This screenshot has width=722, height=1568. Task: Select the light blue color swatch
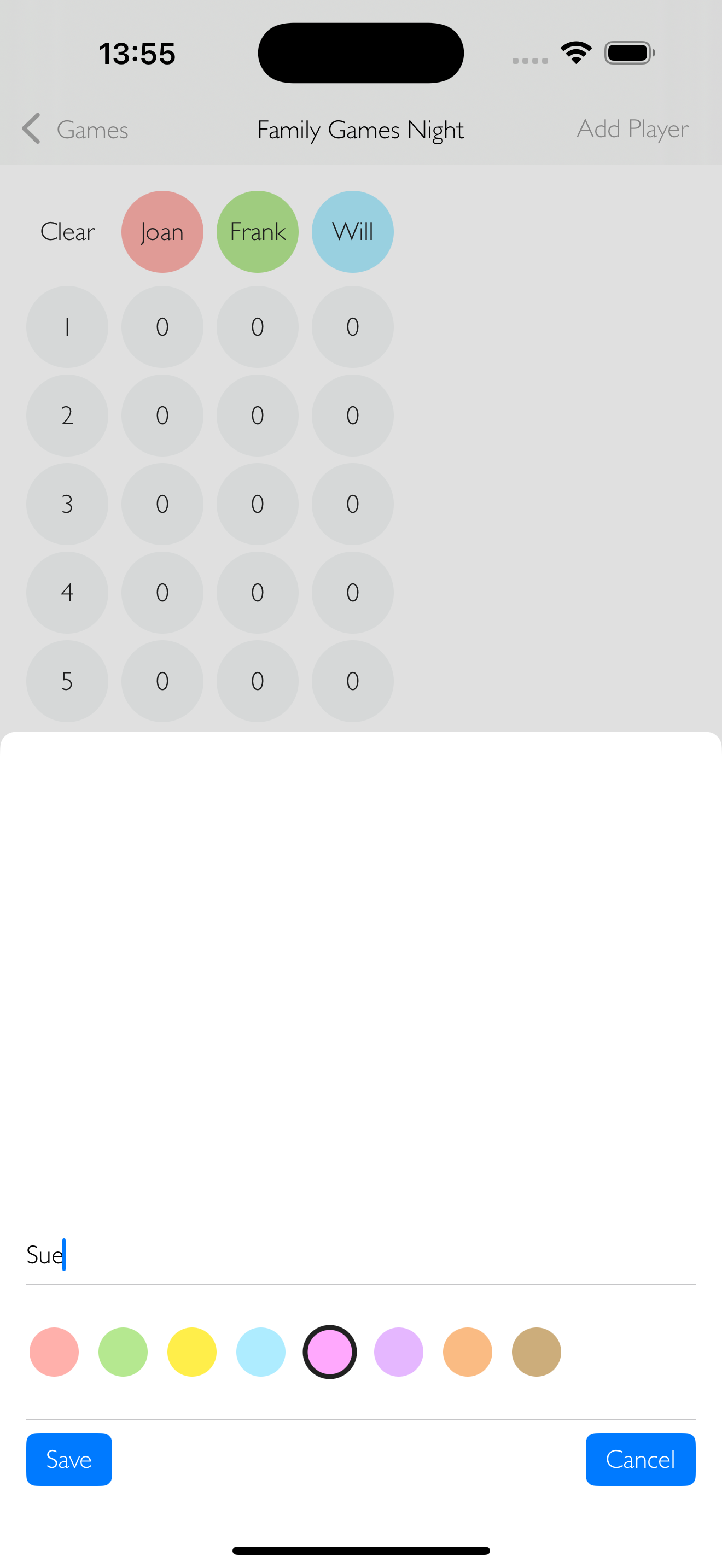(x=260, y=1352)
